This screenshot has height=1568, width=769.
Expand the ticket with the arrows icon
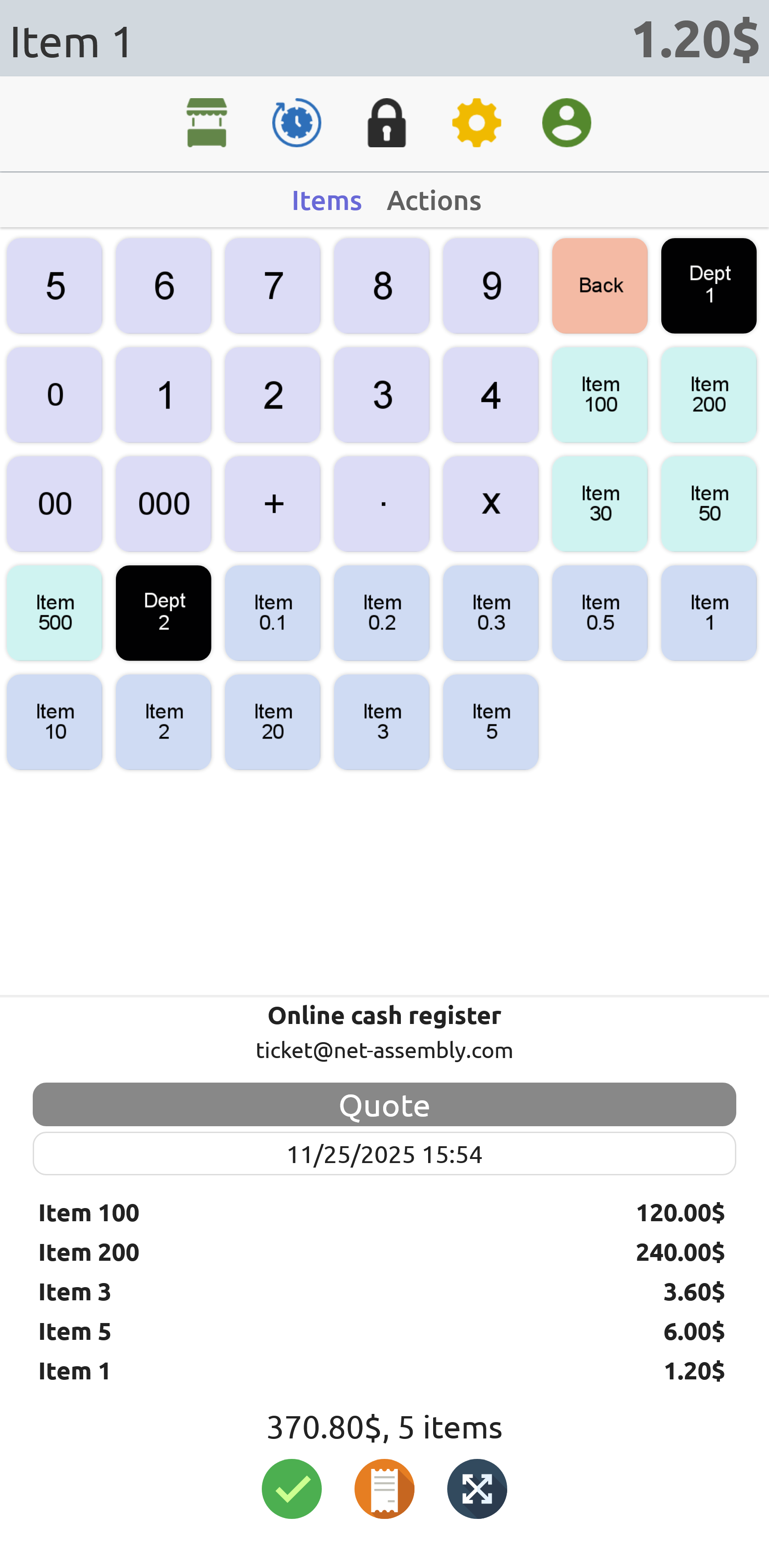477,1488
